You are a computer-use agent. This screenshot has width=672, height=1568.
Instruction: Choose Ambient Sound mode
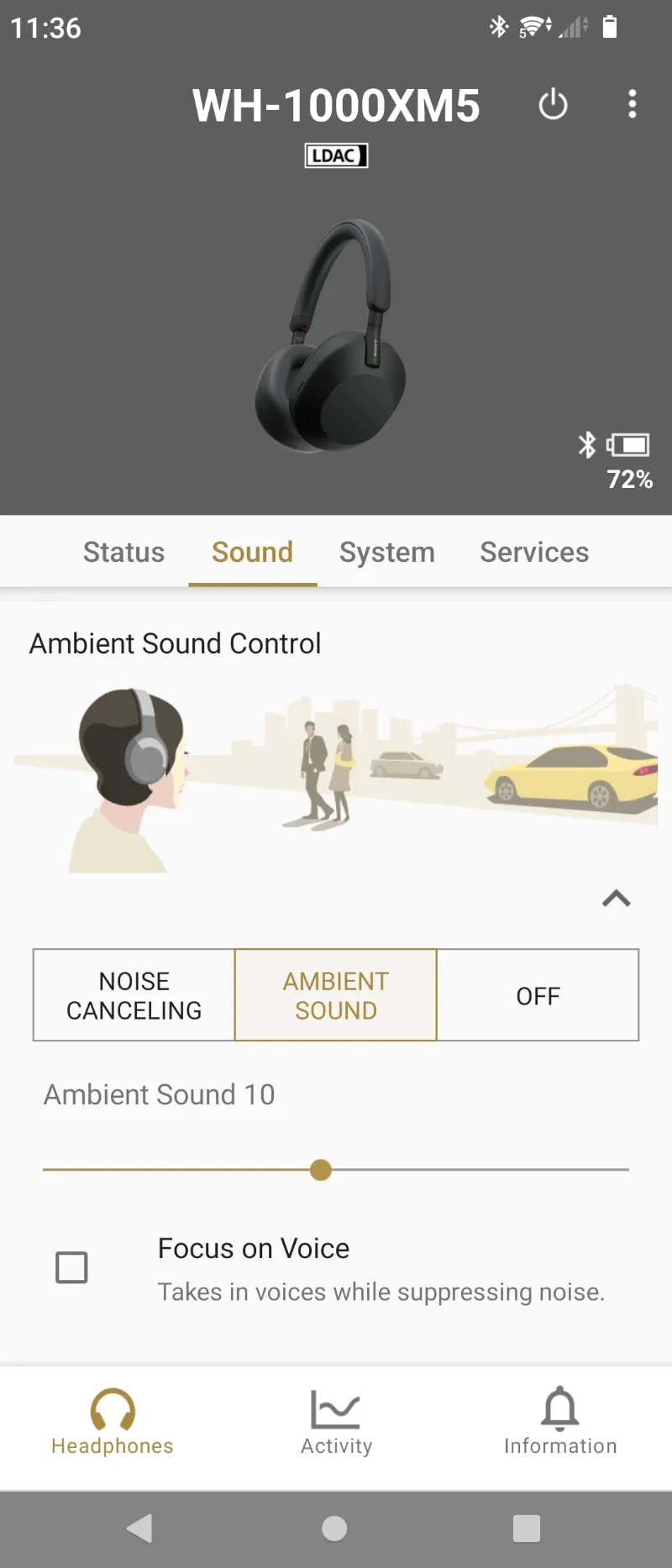click(336, 995)
